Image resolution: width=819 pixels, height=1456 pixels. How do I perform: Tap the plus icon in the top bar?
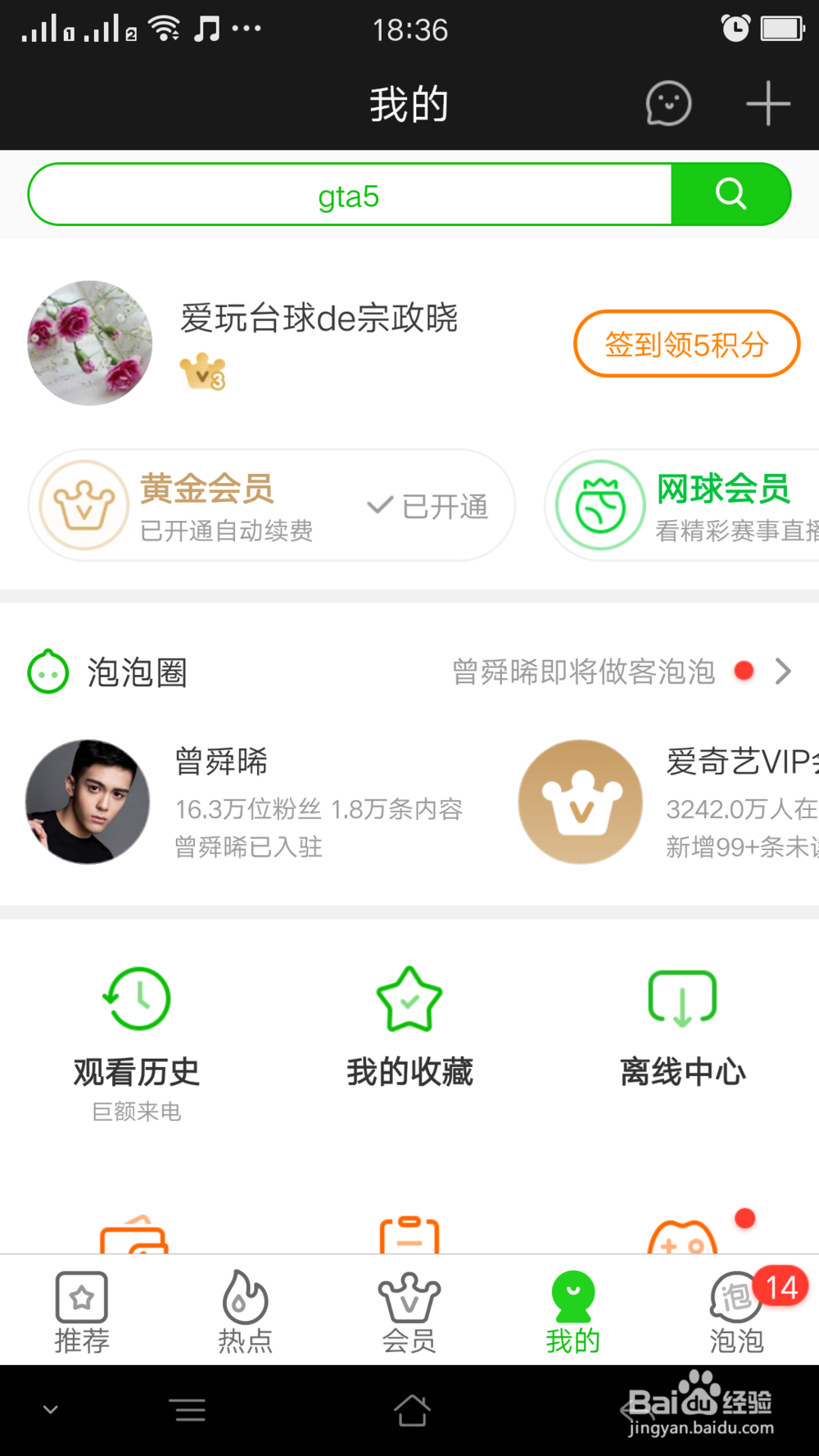[767, 103]
